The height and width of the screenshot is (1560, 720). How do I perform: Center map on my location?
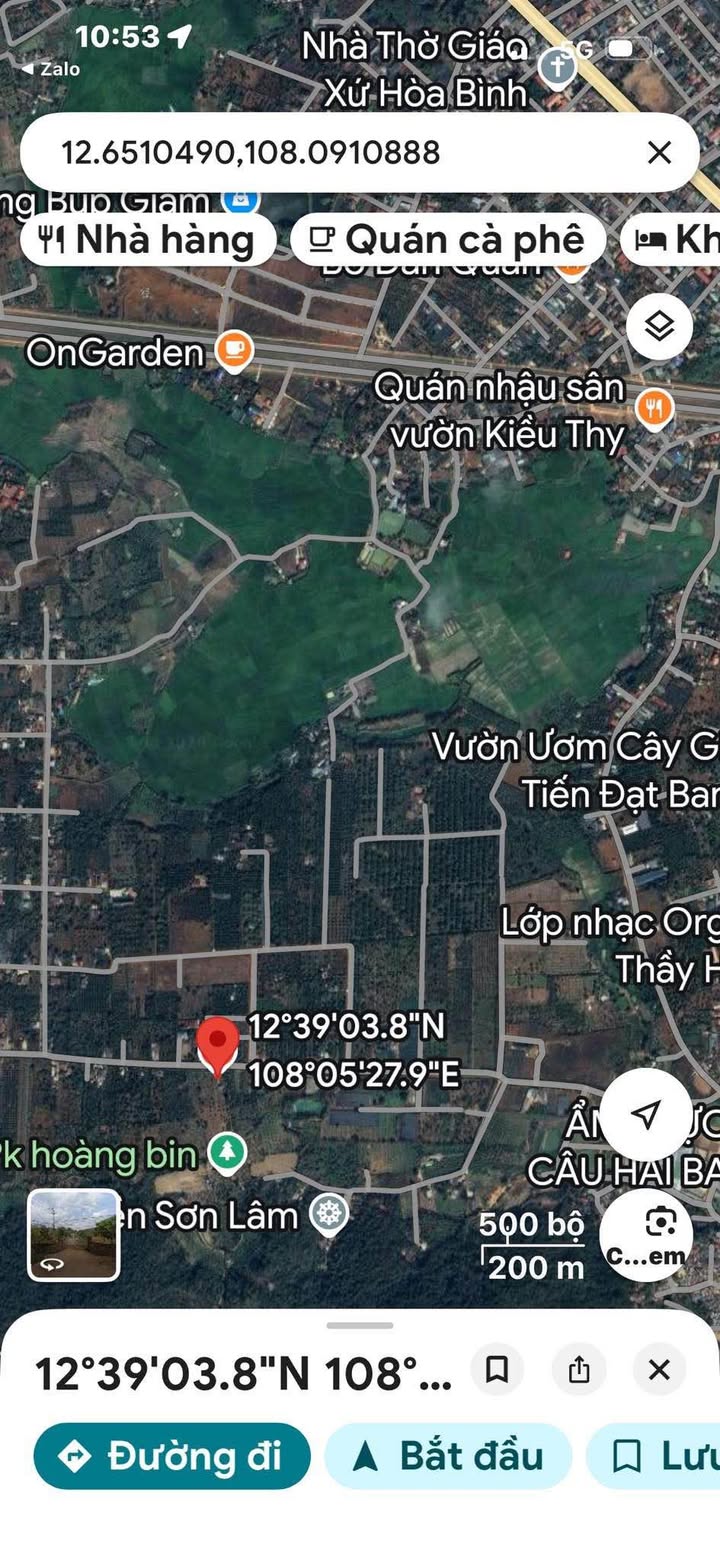pyautogui.click(x=647, y=1115)
